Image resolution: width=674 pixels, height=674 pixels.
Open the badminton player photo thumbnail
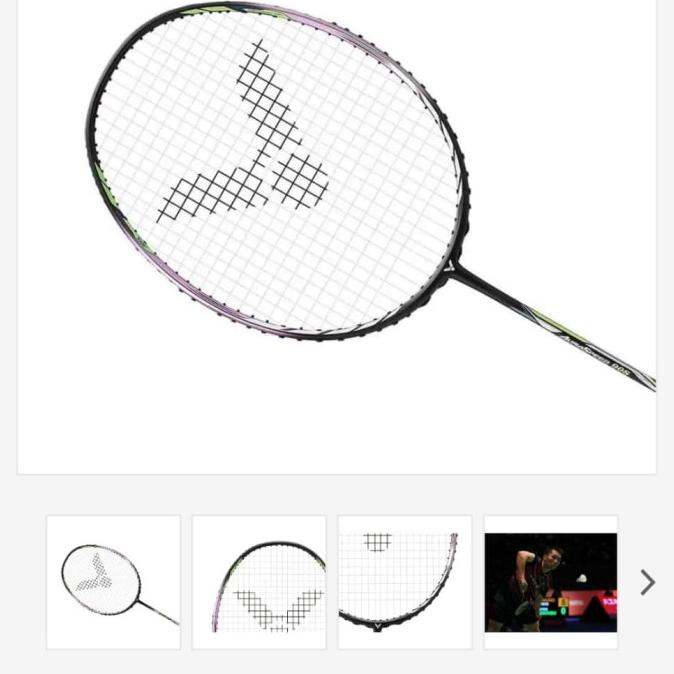[551, 582]
